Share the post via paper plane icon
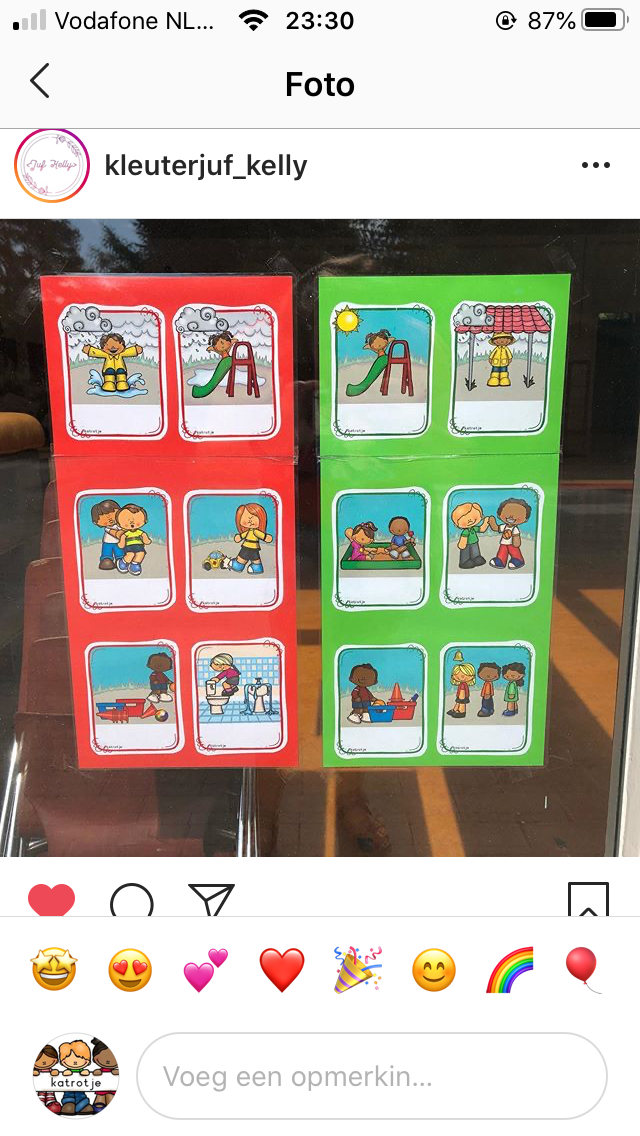 211,900
